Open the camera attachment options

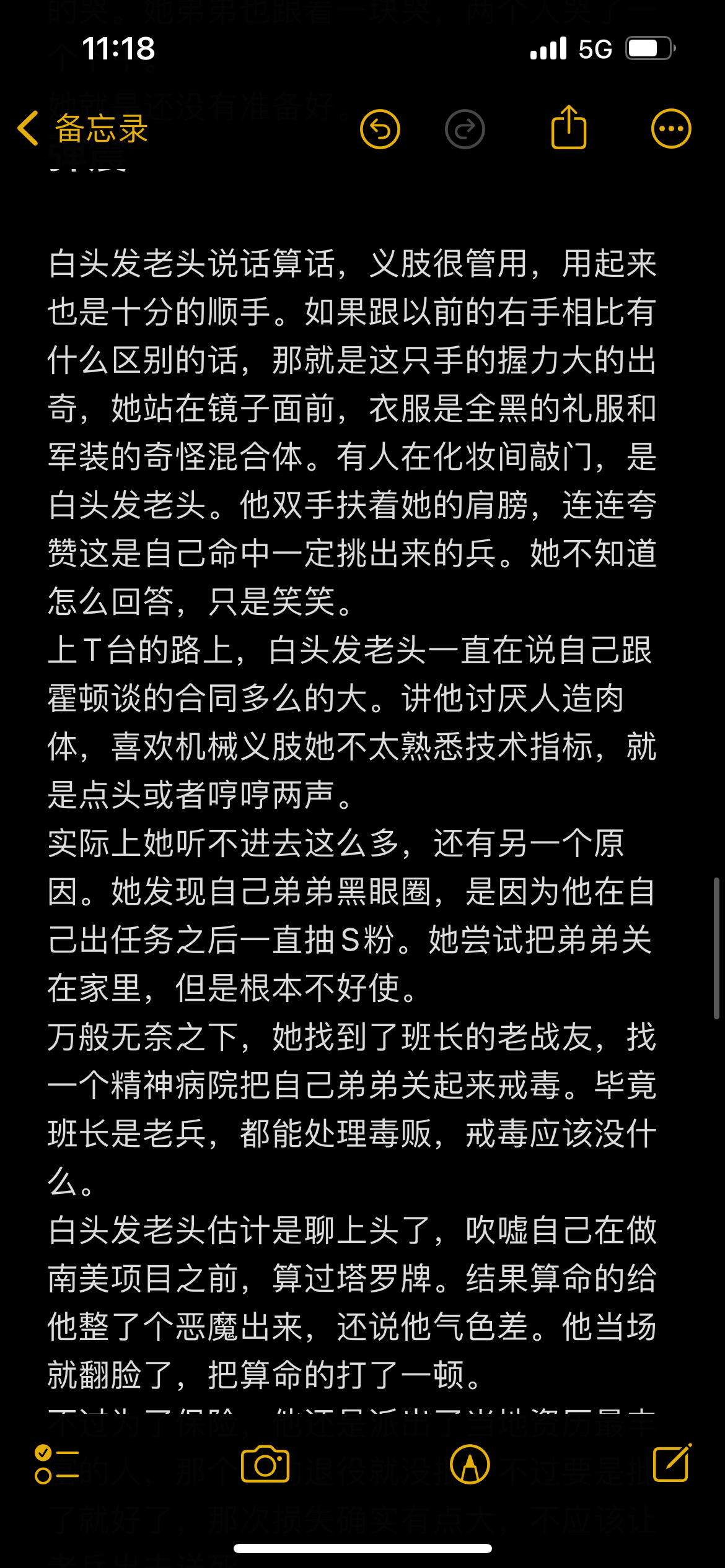coord(265,1464)
